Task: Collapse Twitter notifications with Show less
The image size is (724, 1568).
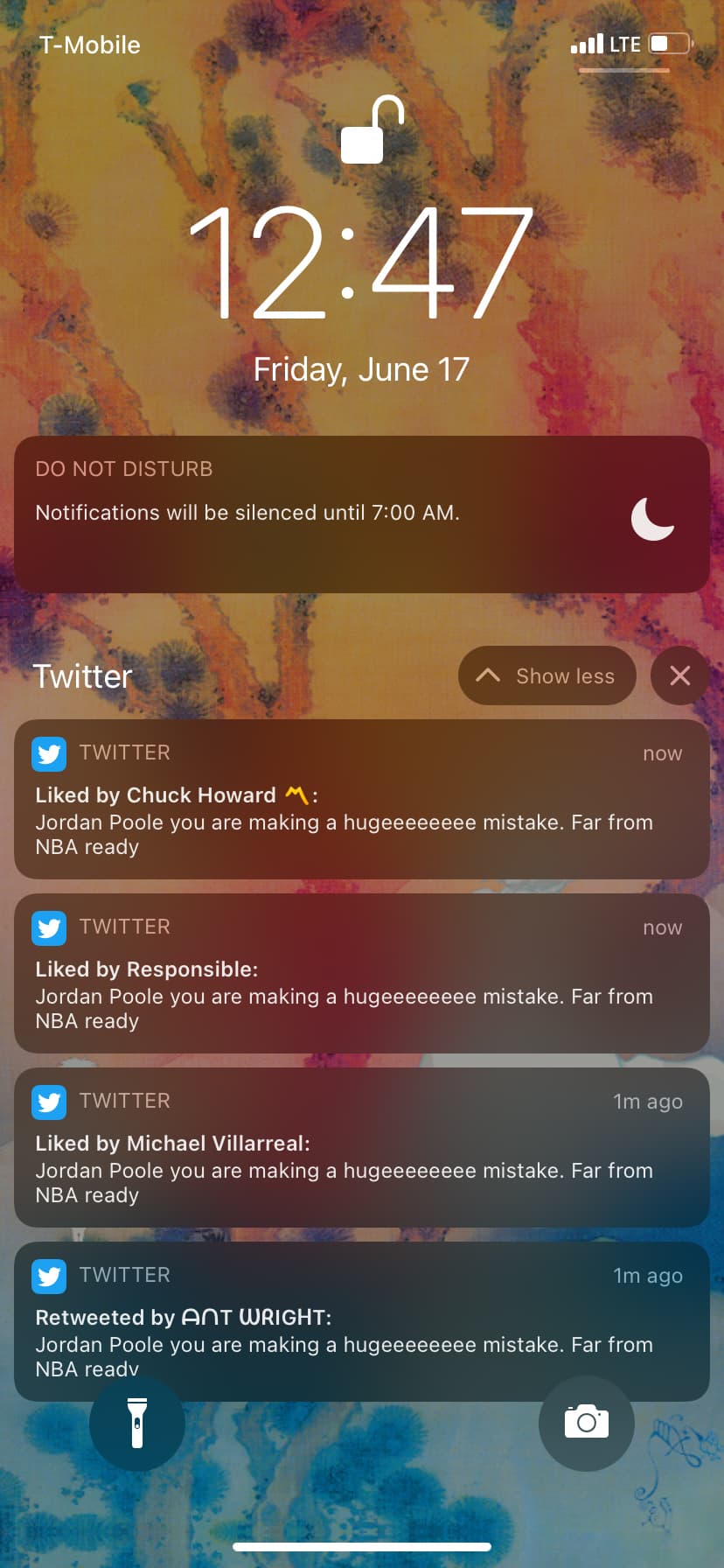Action: [546, 675]
